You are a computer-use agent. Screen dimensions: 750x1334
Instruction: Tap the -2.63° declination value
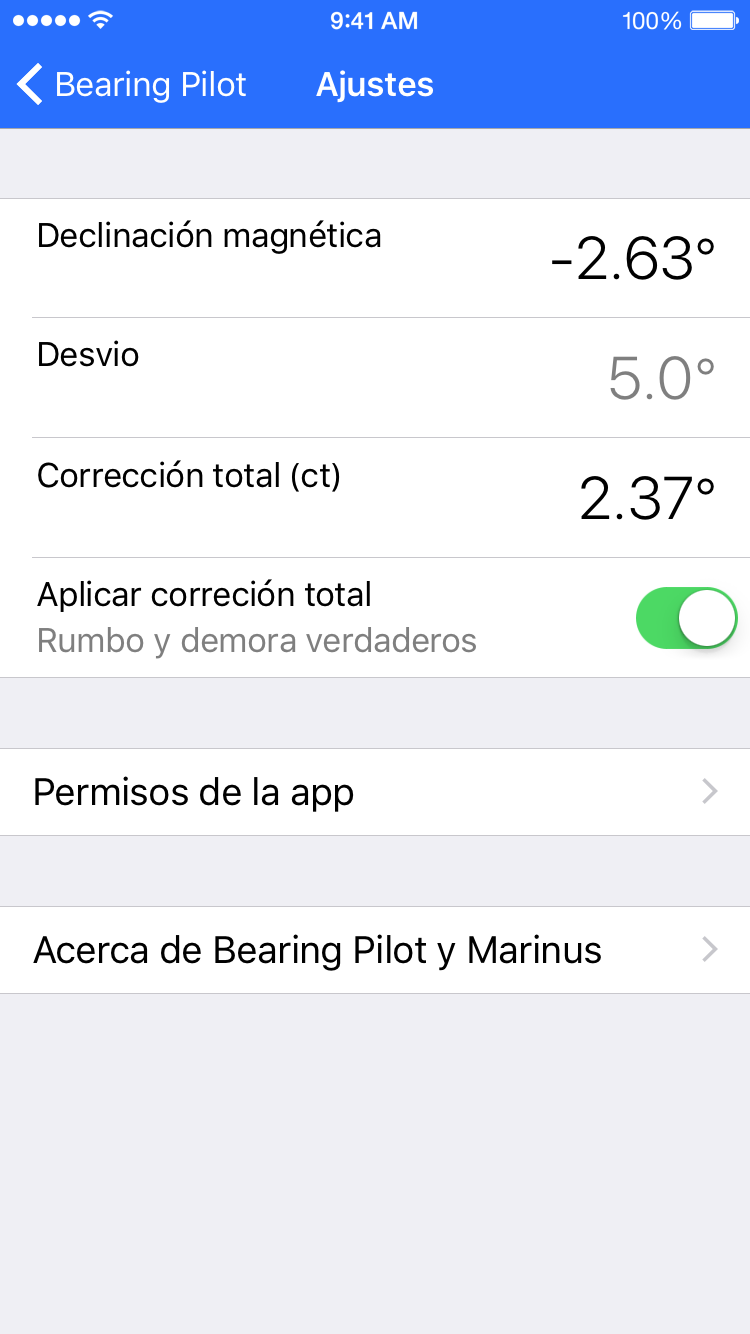(x=633, y=258)
